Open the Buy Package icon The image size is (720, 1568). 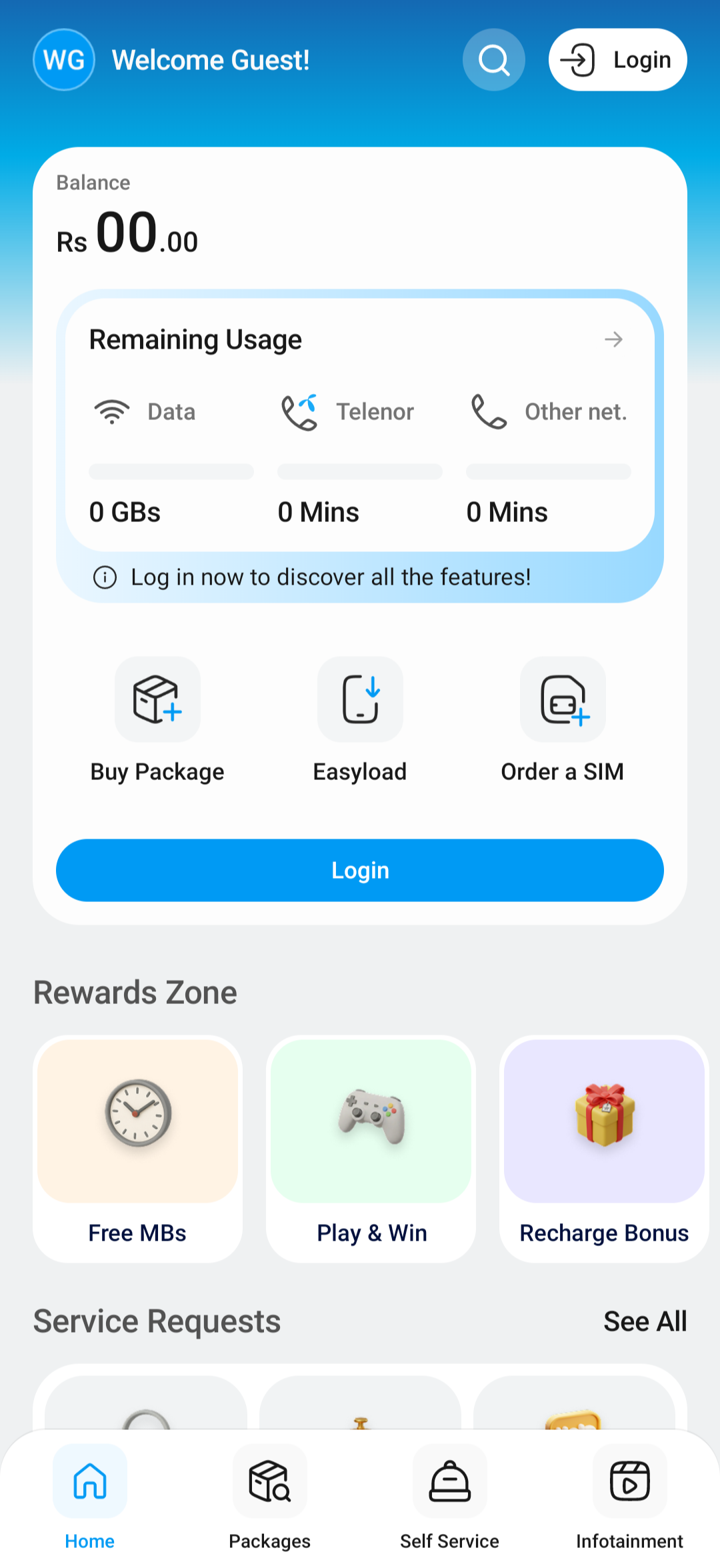(157, 699)
